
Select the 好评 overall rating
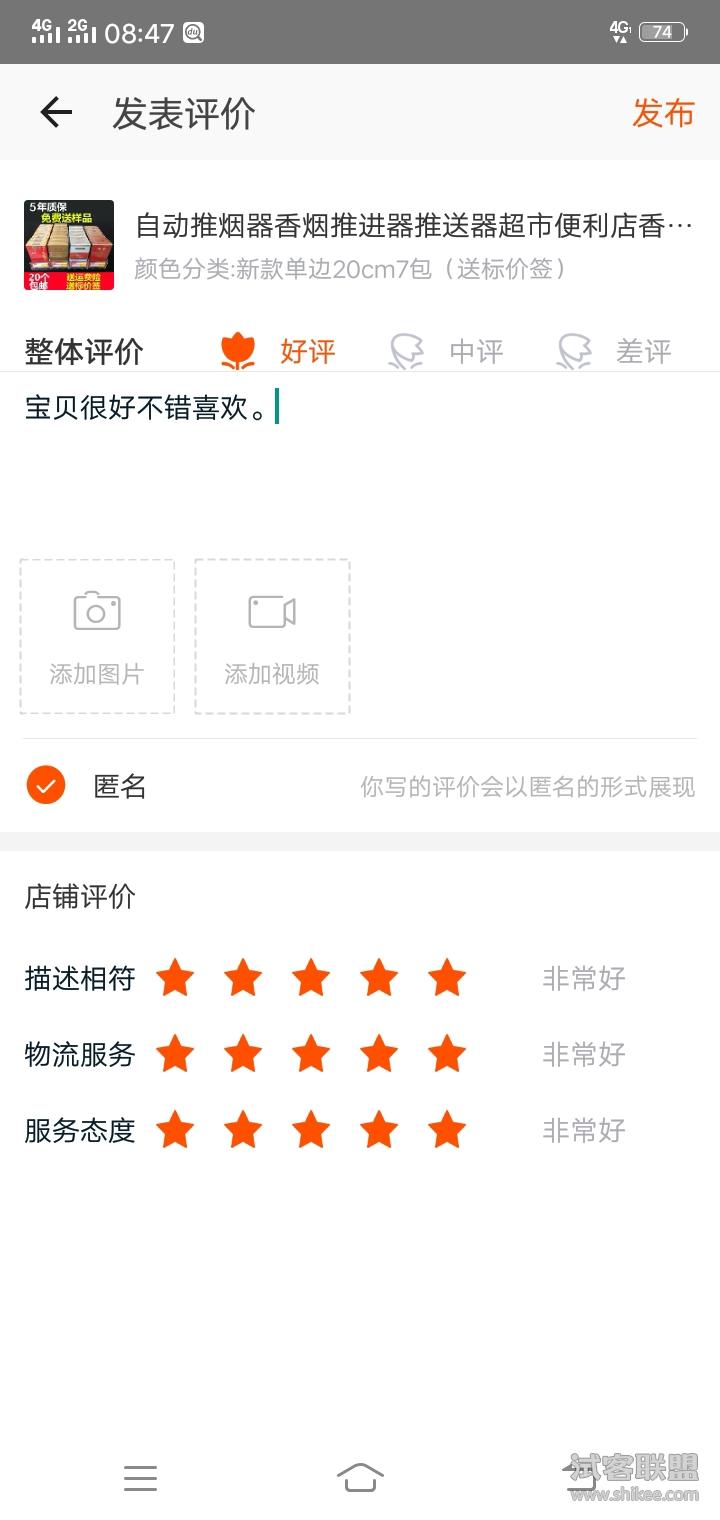pos(278,351)
